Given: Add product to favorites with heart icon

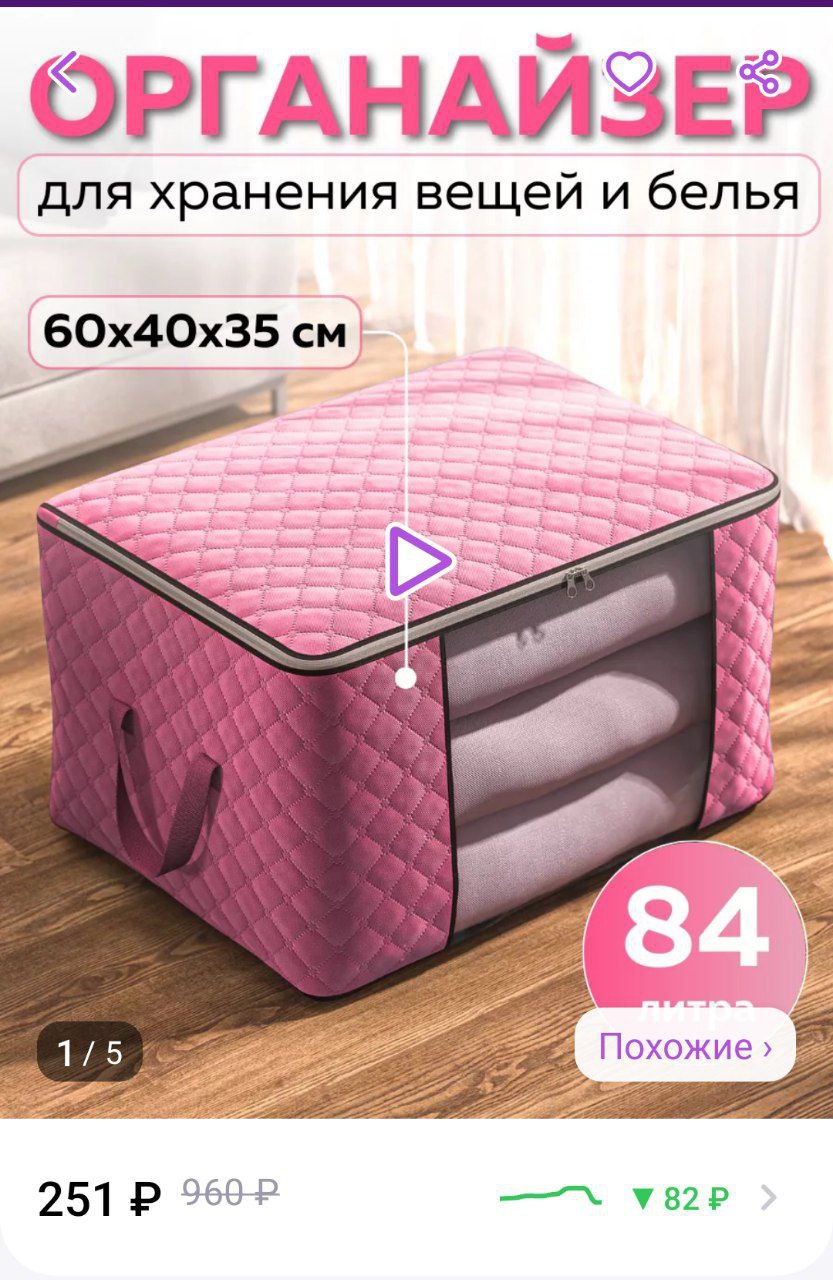Looking at the screenshot, I should click(630, 72).
